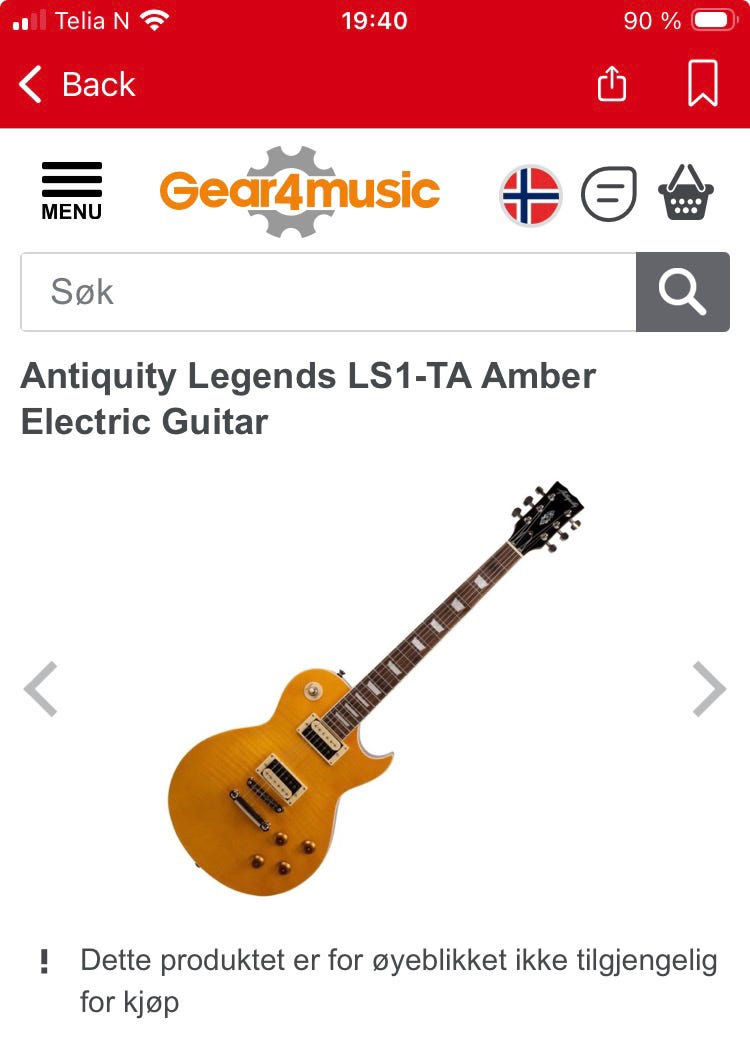Screen dimensions: 750x1061
Task: Go back using the Back button
Action: point(77,85)
